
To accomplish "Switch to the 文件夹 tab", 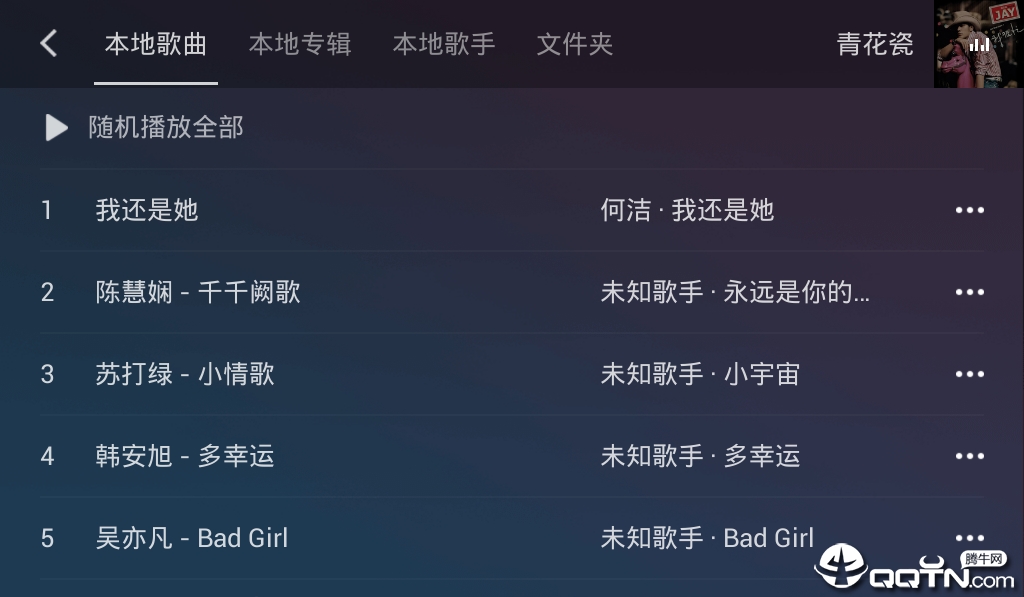I will click(x=574, y=44).
